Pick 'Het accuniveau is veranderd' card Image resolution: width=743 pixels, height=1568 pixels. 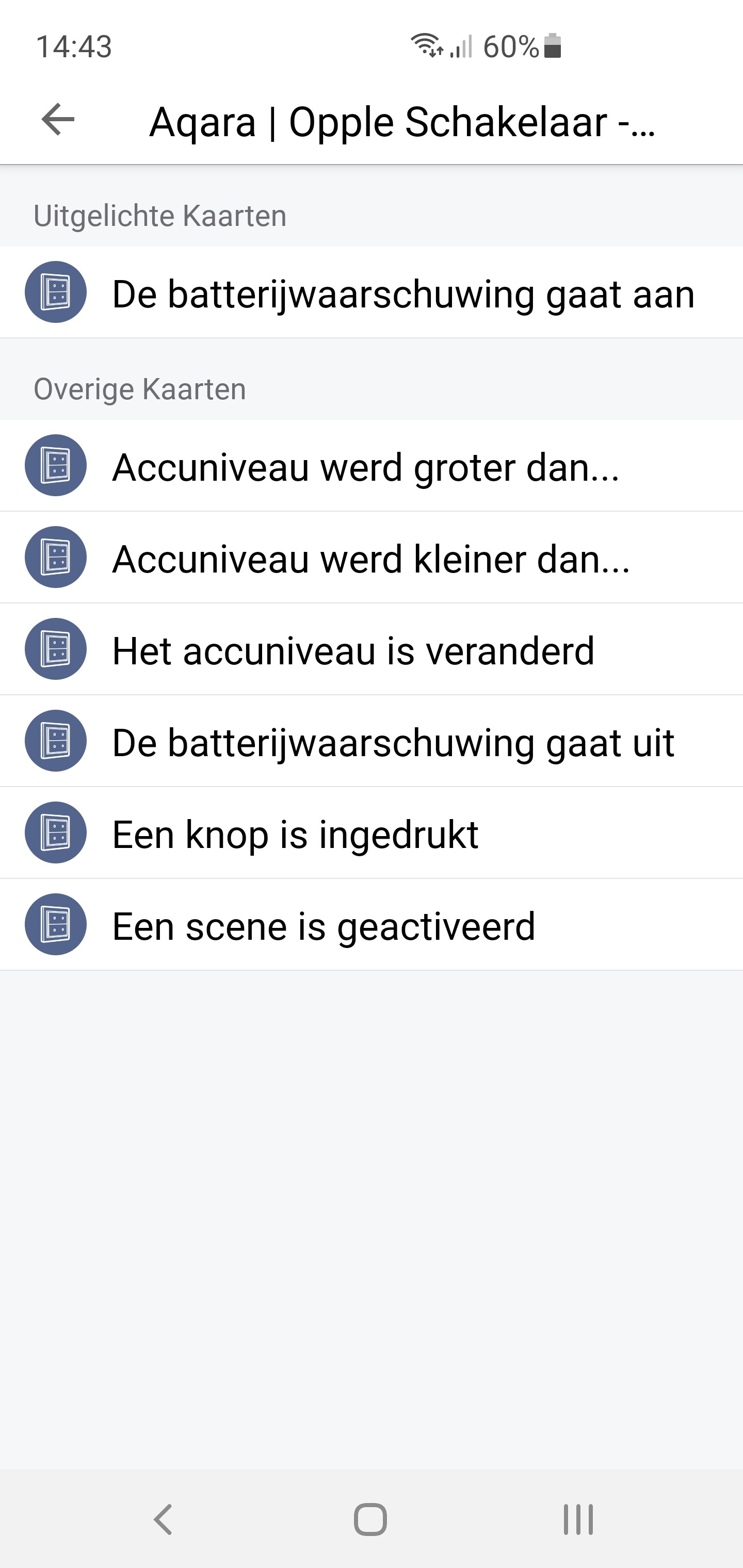[372, 649]
